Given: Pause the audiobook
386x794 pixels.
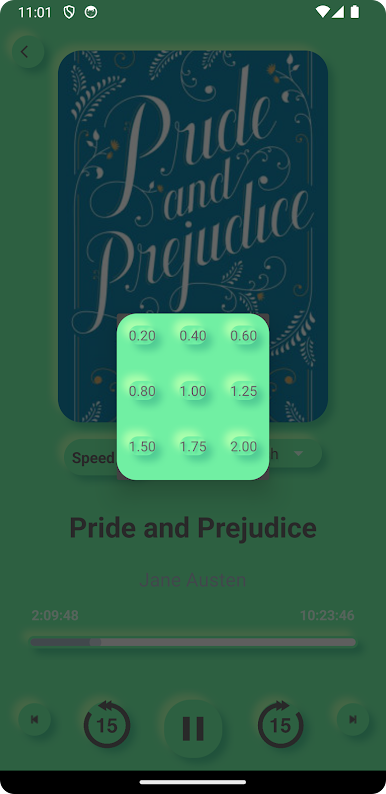Looking at the screenshot, I should click(193, 729).
